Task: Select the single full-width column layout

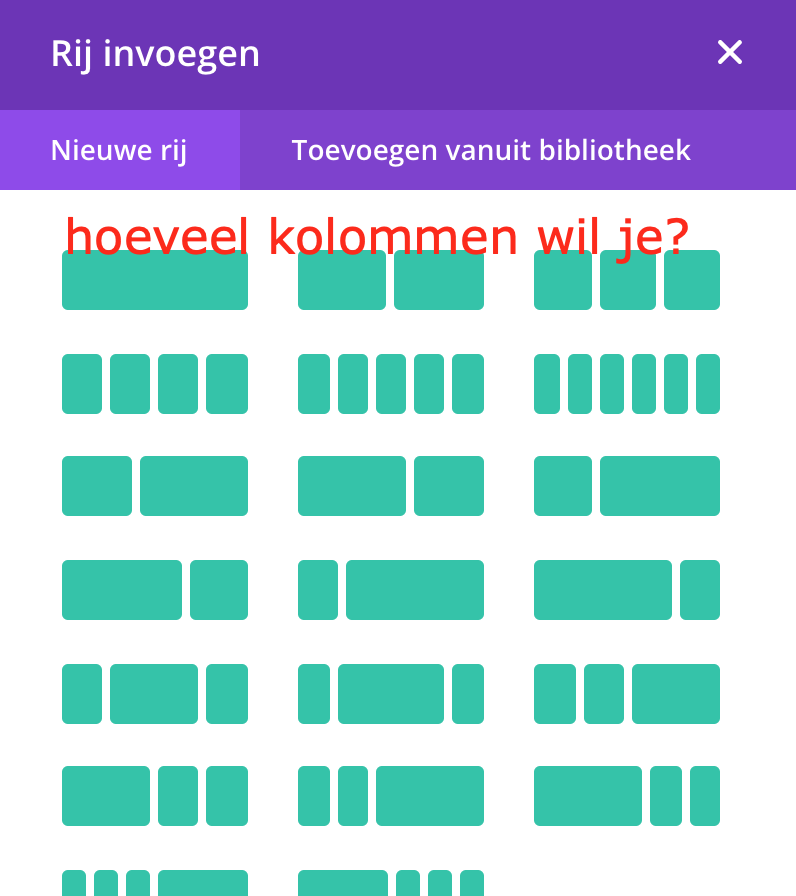Action: tap(155, 280)
